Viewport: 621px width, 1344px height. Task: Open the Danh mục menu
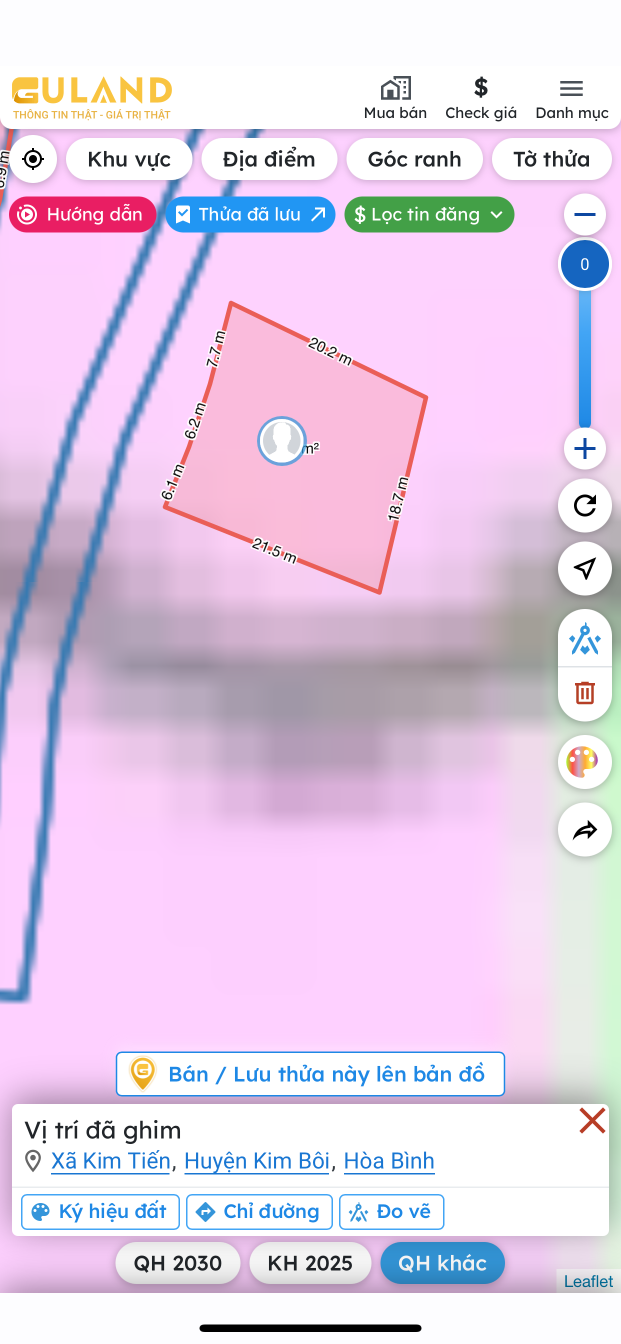(571, 98)
